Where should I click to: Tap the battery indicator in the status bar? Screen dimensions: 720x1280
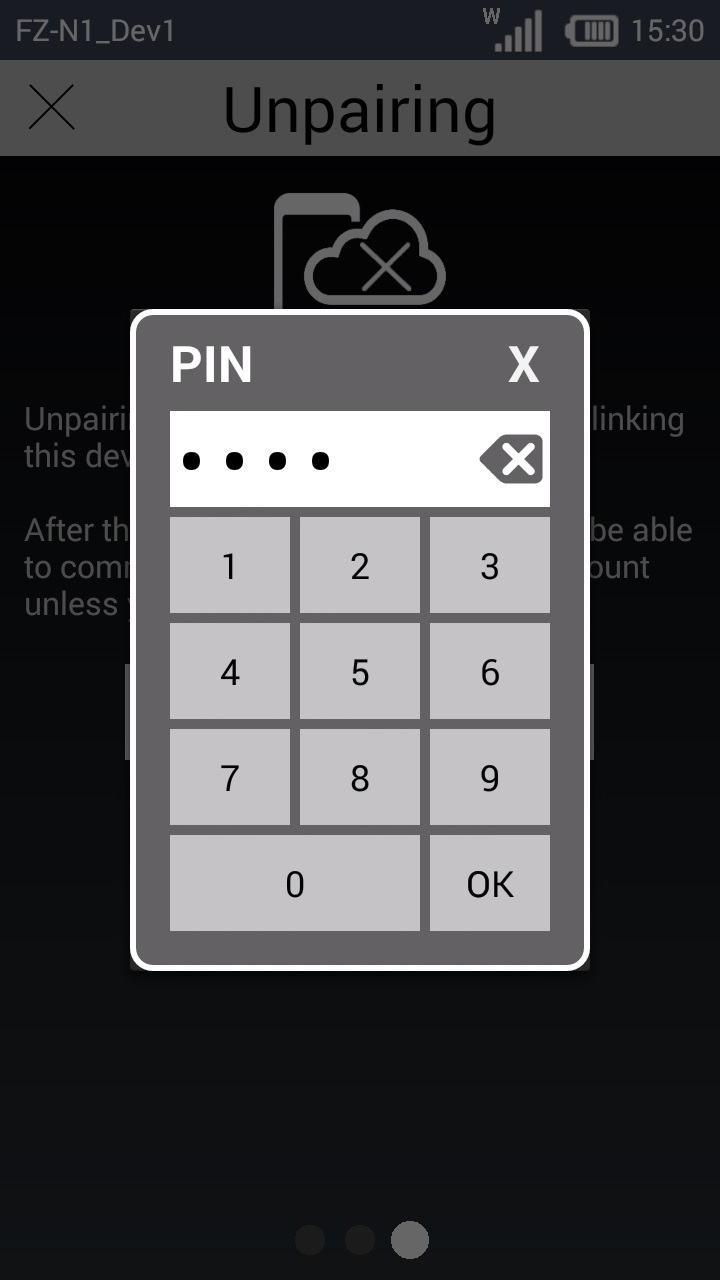click(x=590, y=31)
